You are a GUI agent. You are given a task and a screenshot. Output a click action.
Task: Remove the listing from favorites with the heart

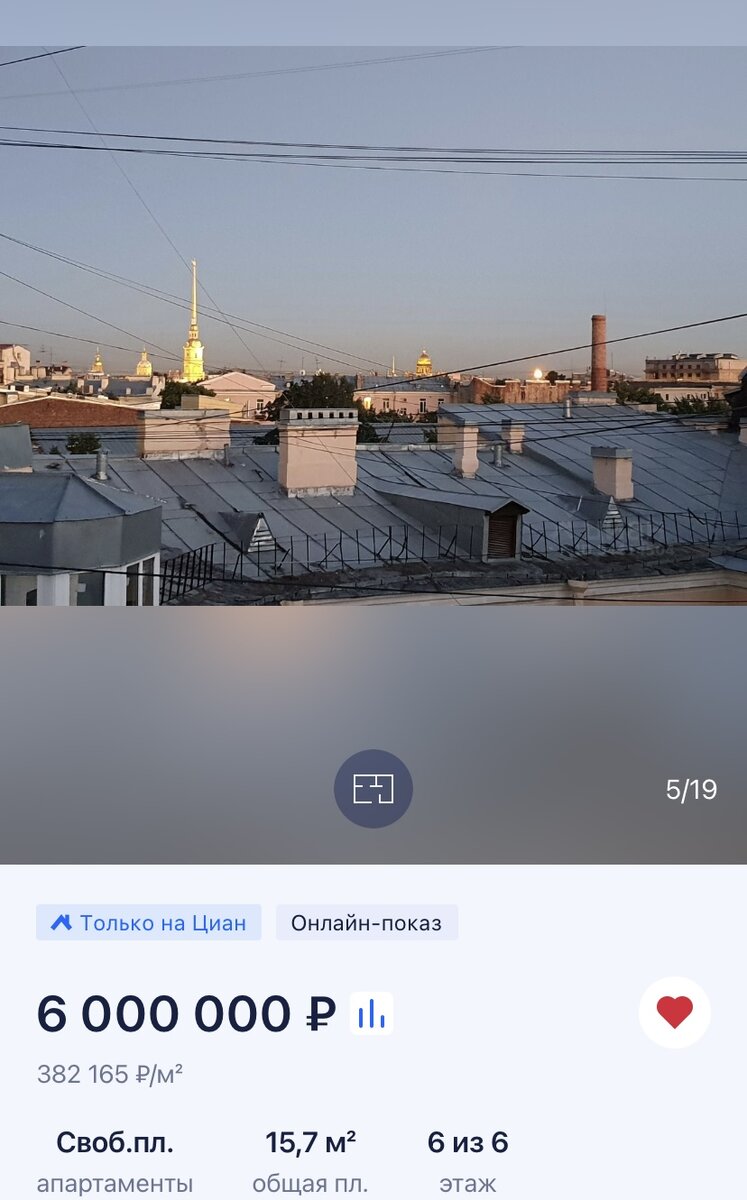pyautogui.click(x=675, y=1012)
